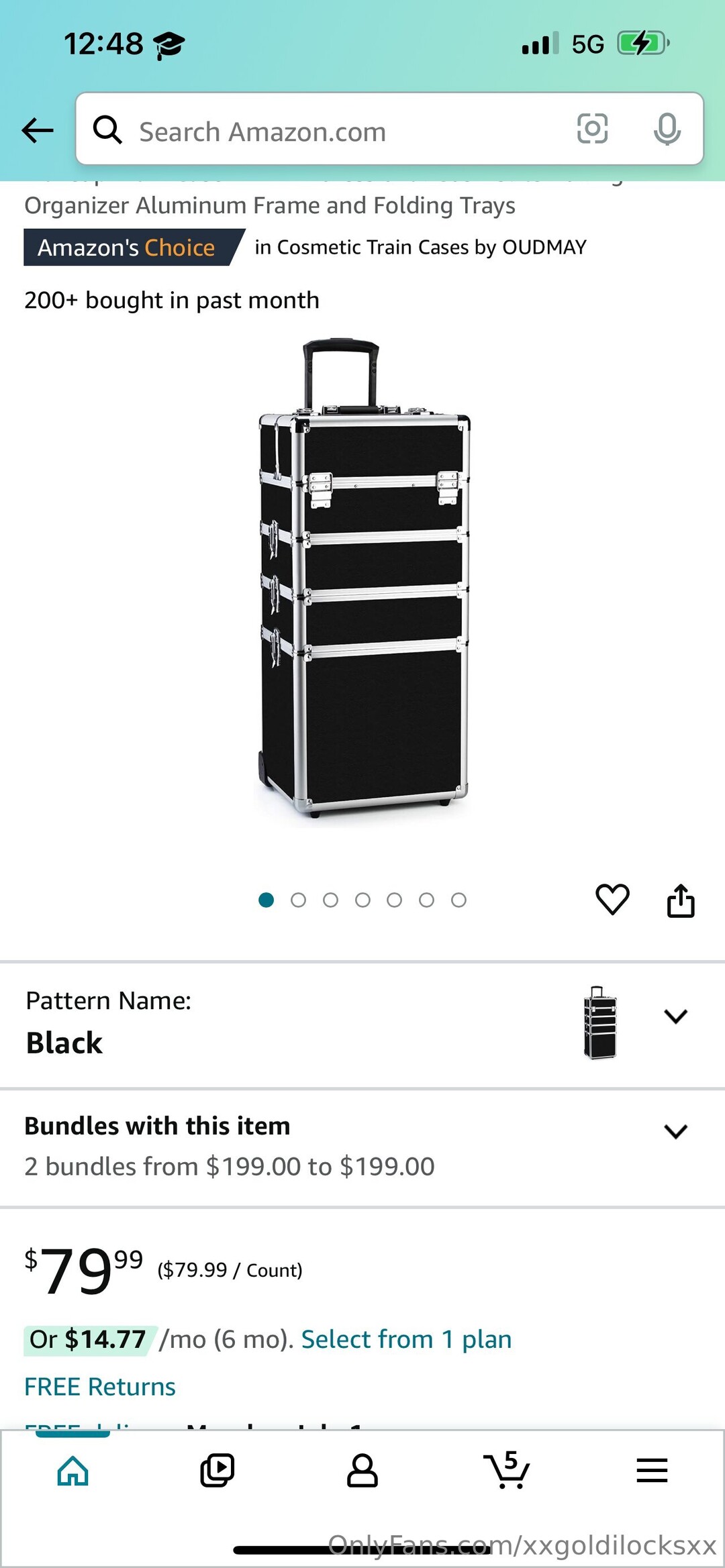Open the account profile tab
Screen dimensions: 725x1568
point(362,1471)
